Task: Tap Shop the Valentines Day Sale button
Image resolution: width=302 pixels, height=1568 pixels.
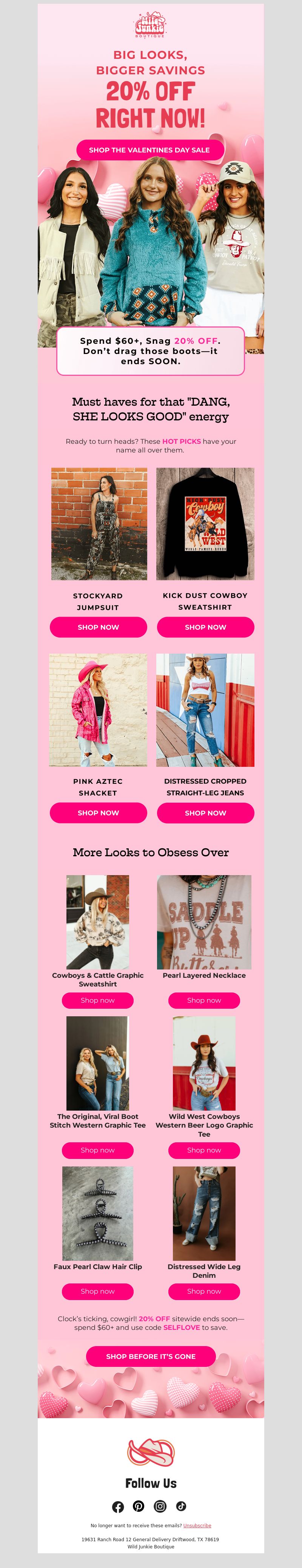Action: click(x=150, y=150)
